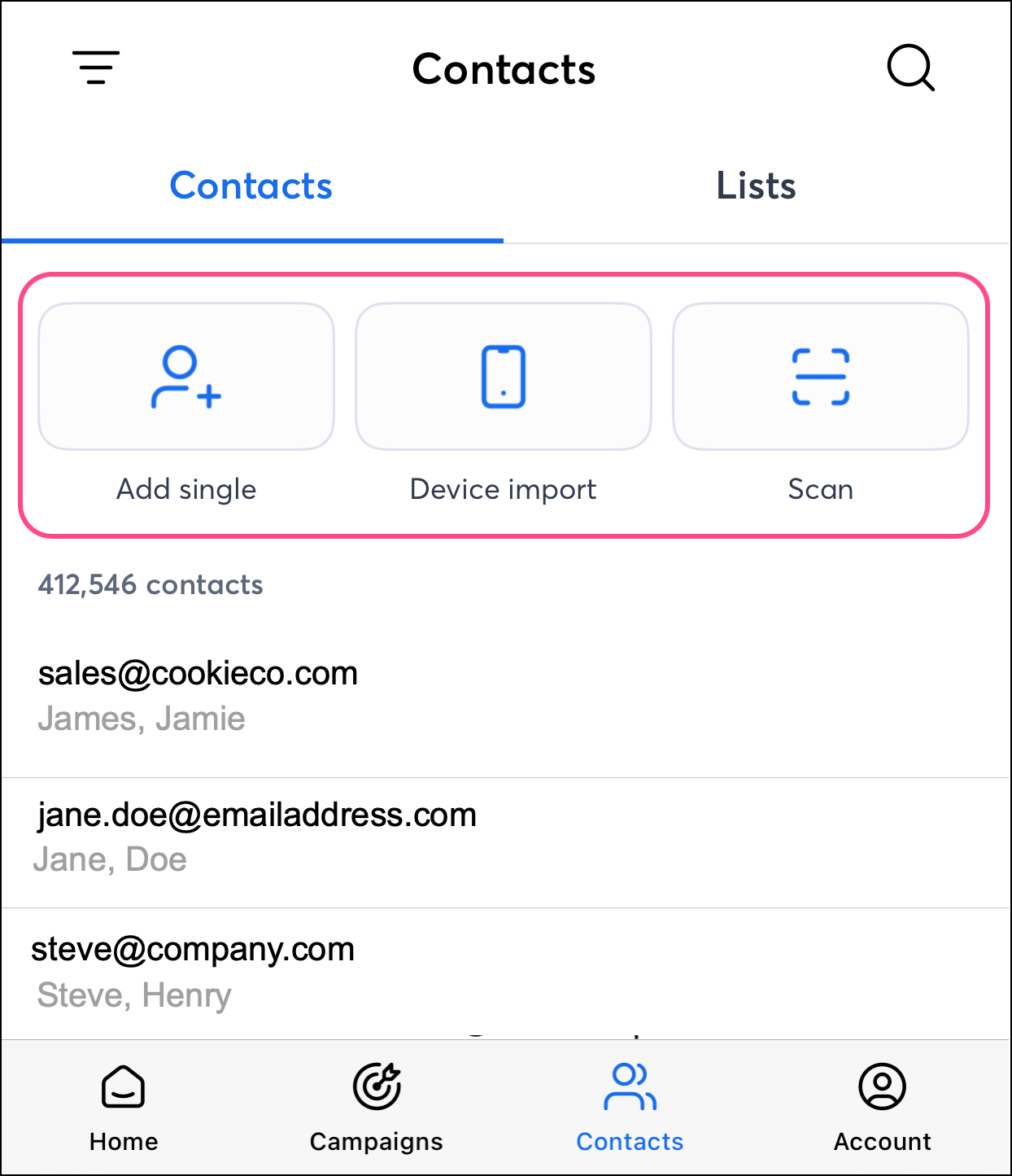Viewport: 1012px width, 1176px height.
Task: Tap Contacts in bottom navigation
Action: tap(630, 1107)
